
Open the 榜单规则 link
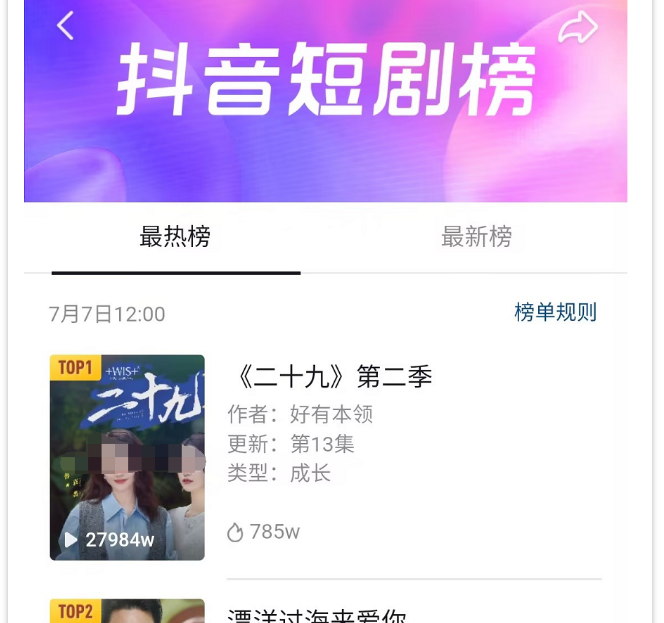[x=555, y=312]
